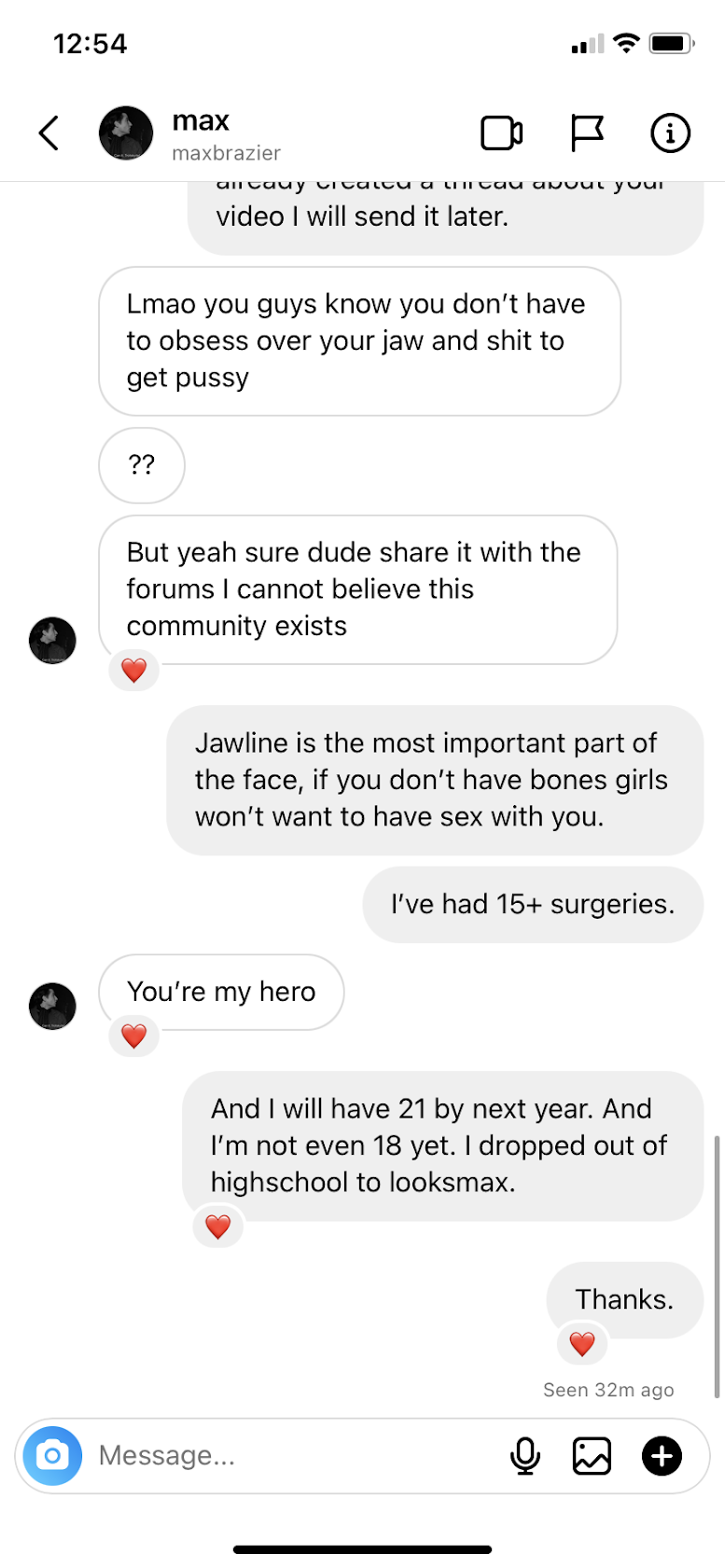Open the plus menu for more options
This screenshot has width=725, height=1568.
pyautogui.click(x=662, y=1455)
